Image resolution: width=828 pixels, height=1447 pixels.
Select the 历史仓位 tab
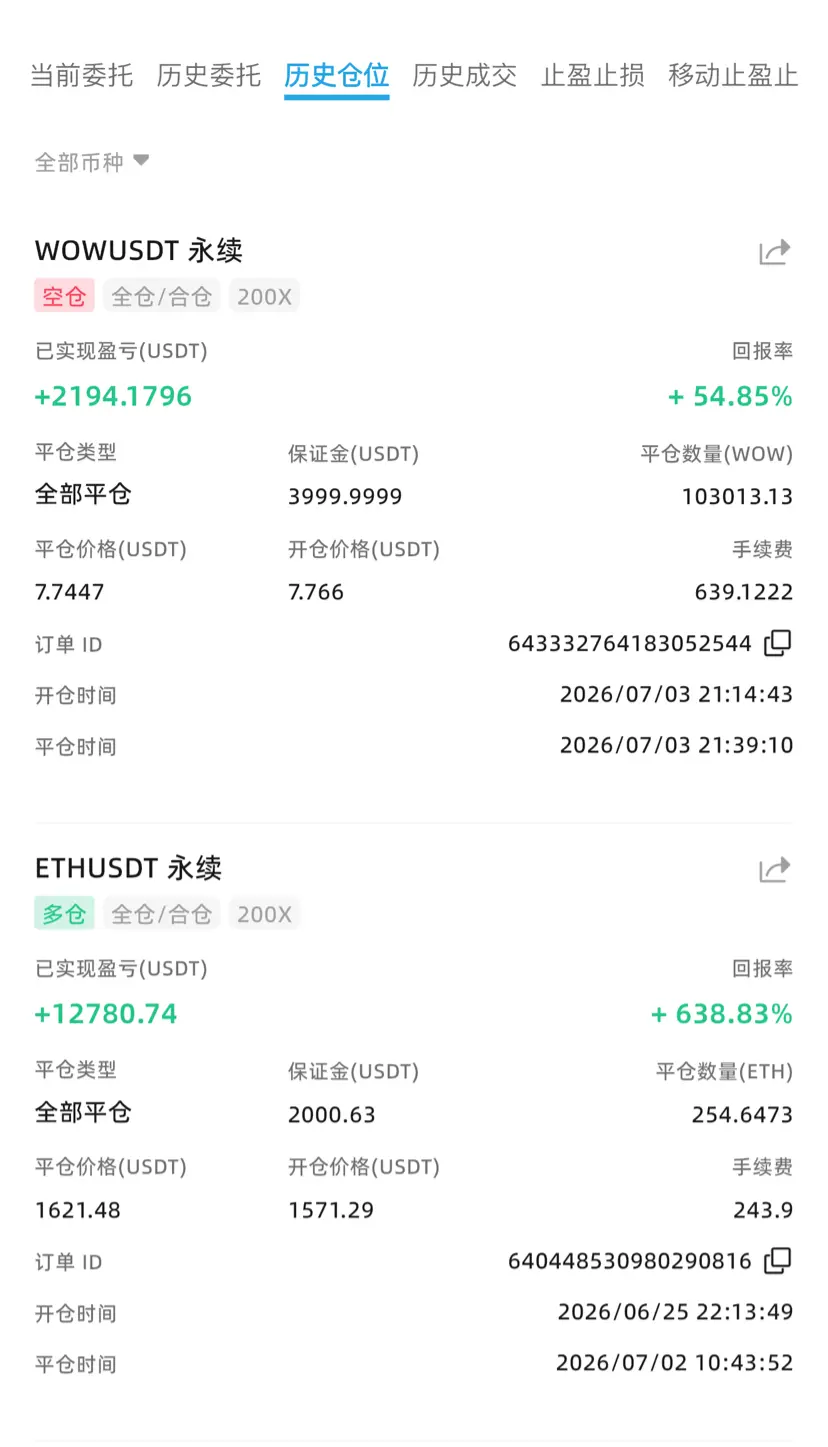[336, 75]
